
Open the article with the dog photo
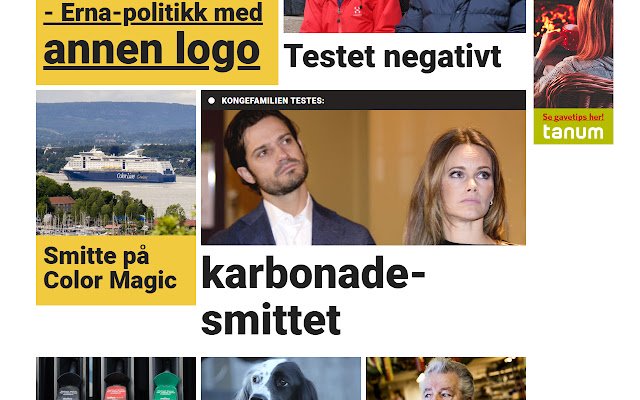[280, 380]
